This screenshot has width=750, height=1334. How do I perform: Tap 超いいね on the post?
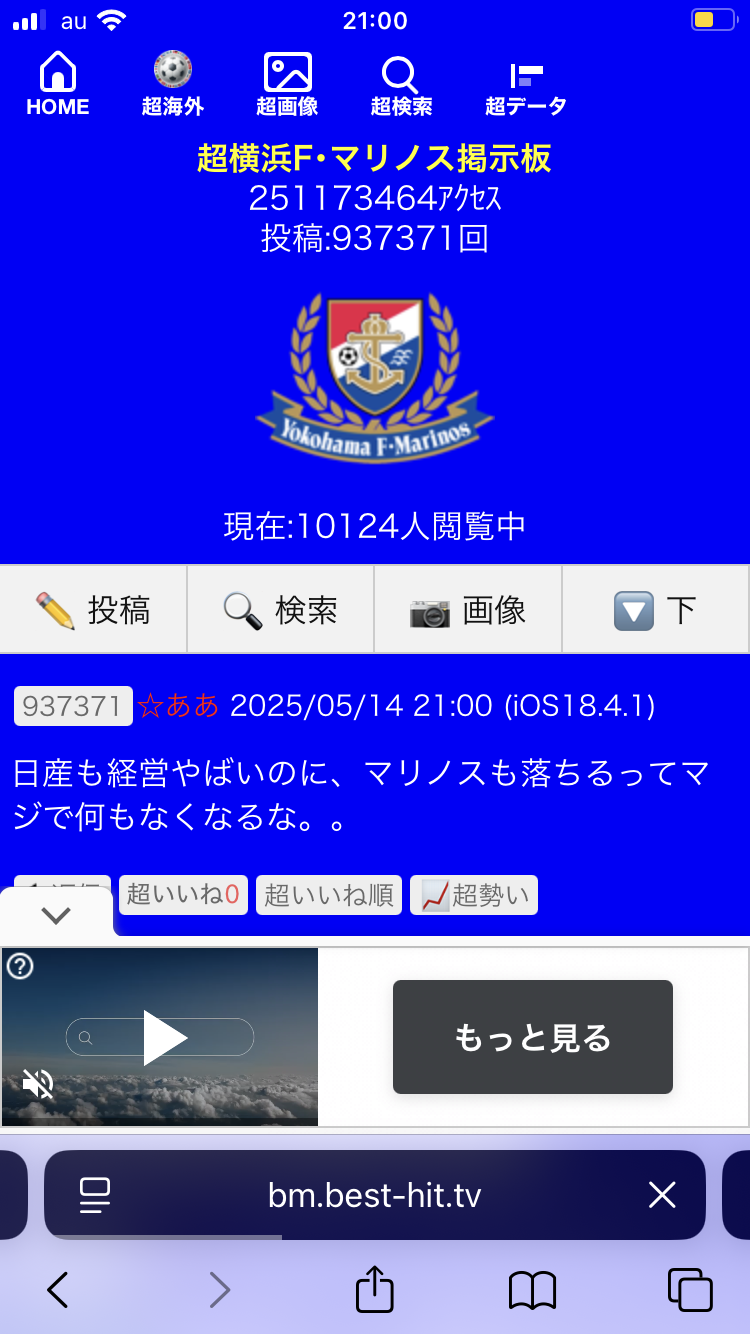tap(182, 895)
